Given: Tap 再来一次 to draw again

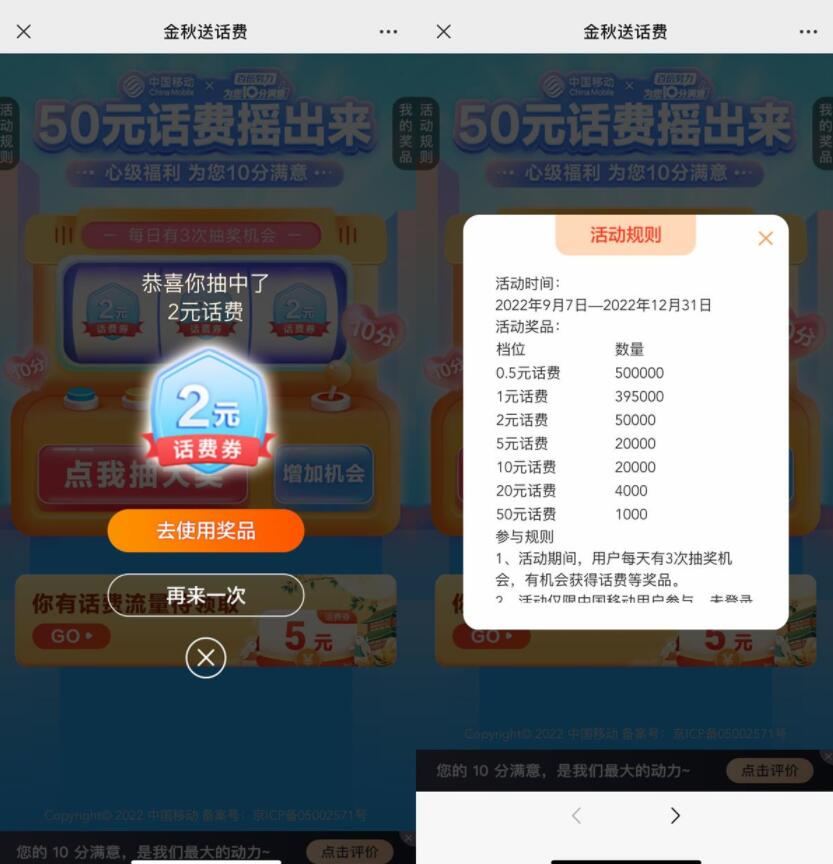Looking at the screenshot, I should [x=206, y=594].
